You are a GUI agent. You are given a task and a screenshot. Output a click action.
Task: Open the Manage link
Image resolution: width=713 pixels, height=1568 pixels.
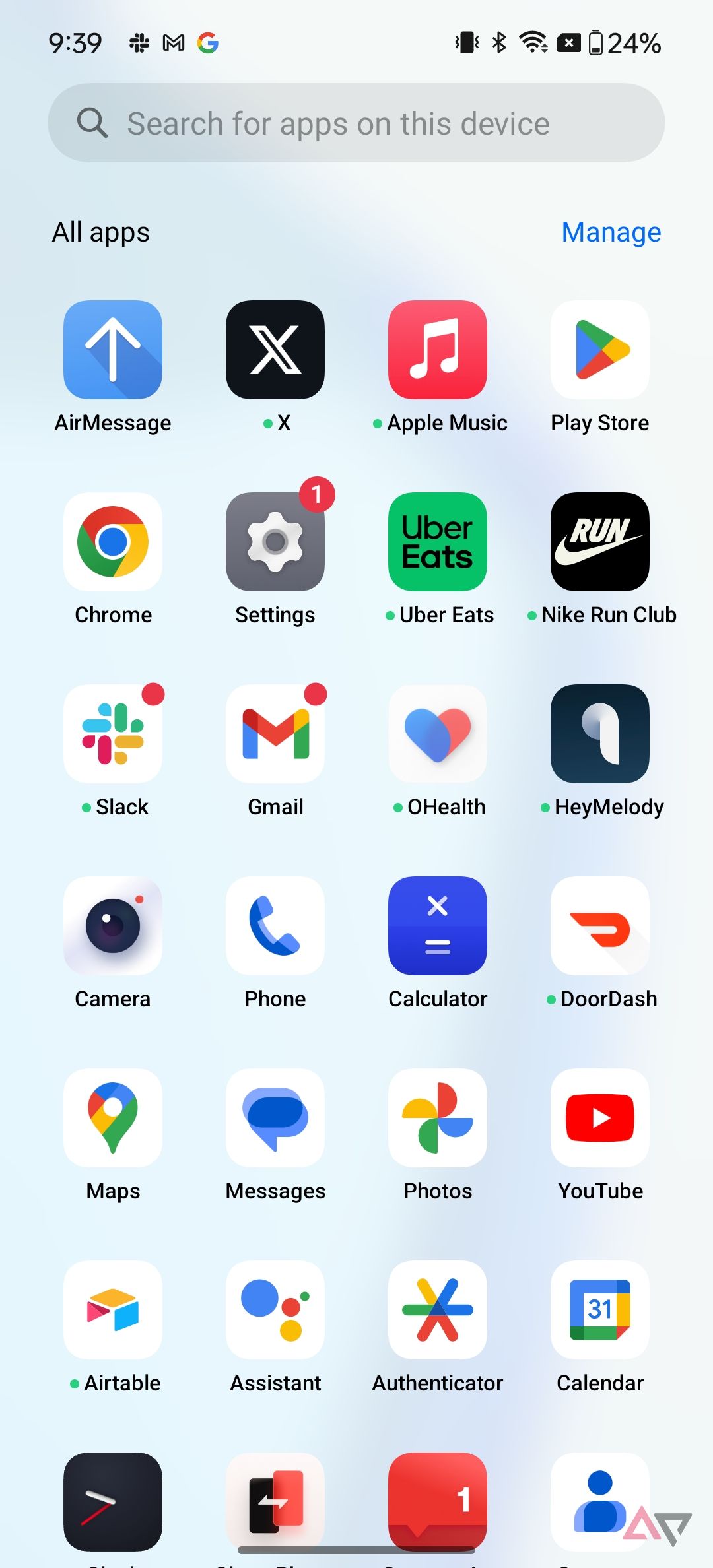pos(611,232)
